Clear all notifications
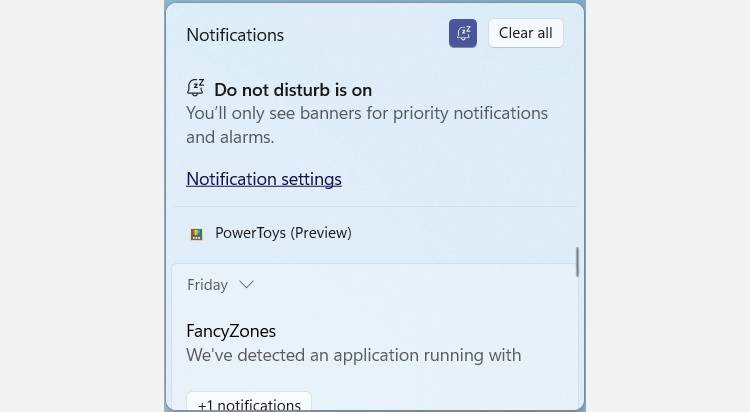 coord(525,33)
